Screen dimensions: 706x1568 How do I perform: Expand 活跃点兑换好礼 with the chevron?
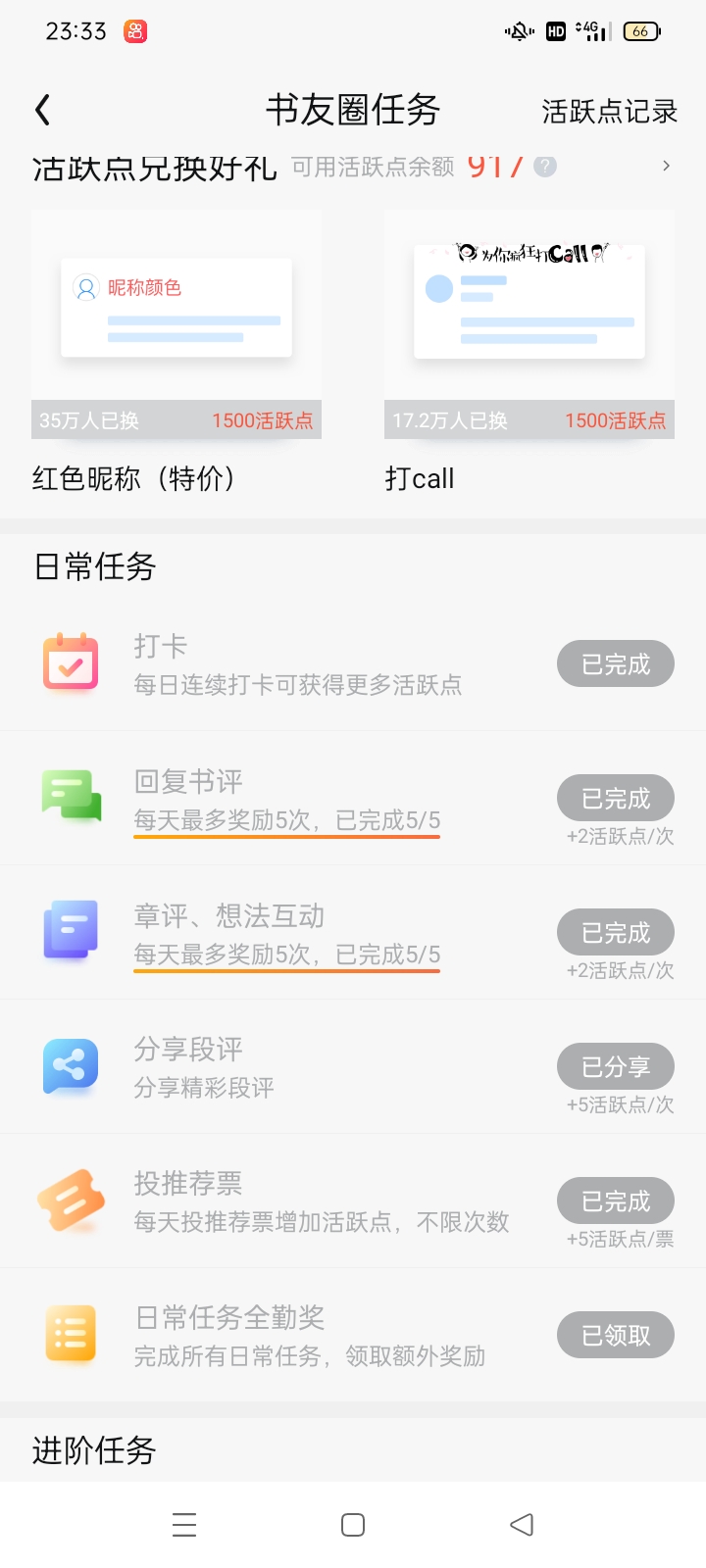[667, 167]
